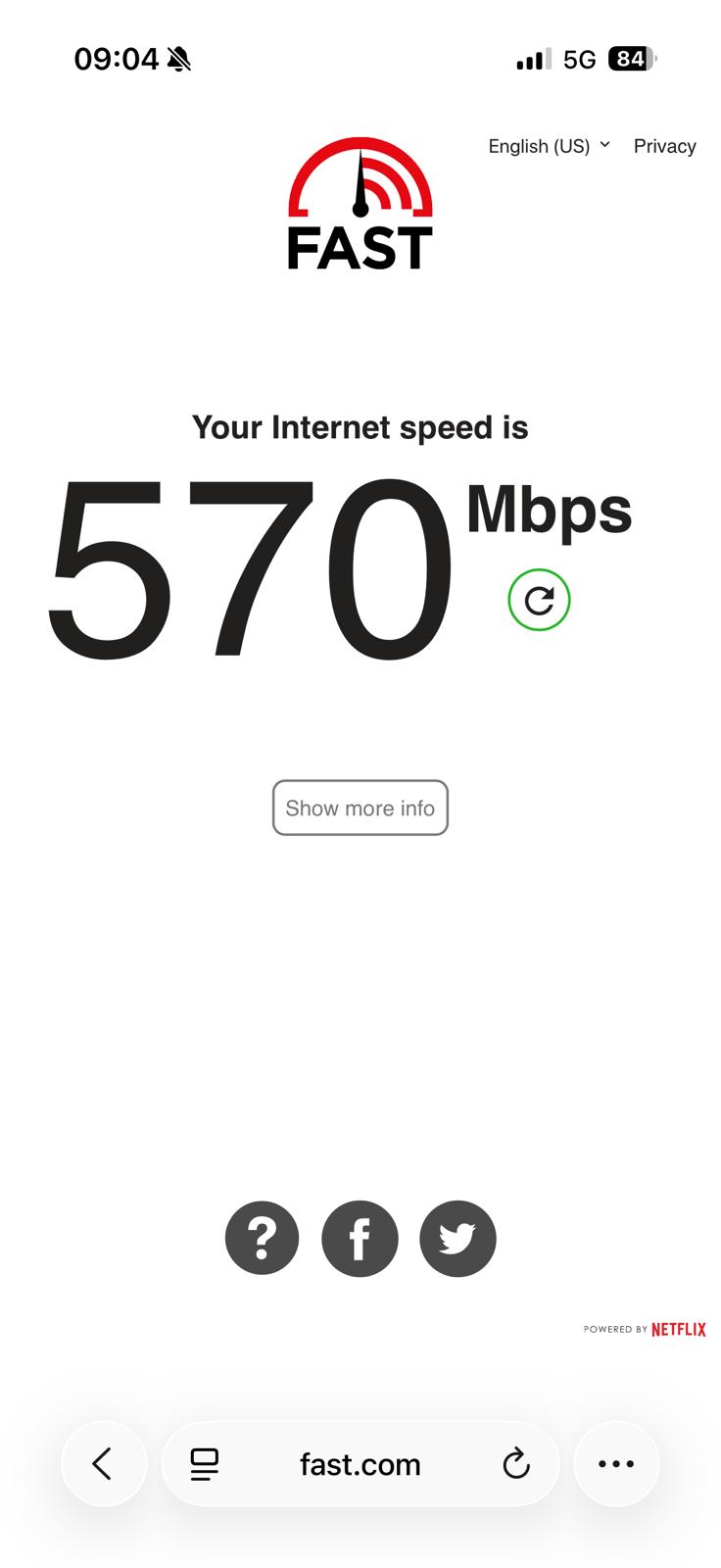Open the English (US) language dropdown
The width and height of the screenshot is (721, 1568).
(x=549, y=146)
